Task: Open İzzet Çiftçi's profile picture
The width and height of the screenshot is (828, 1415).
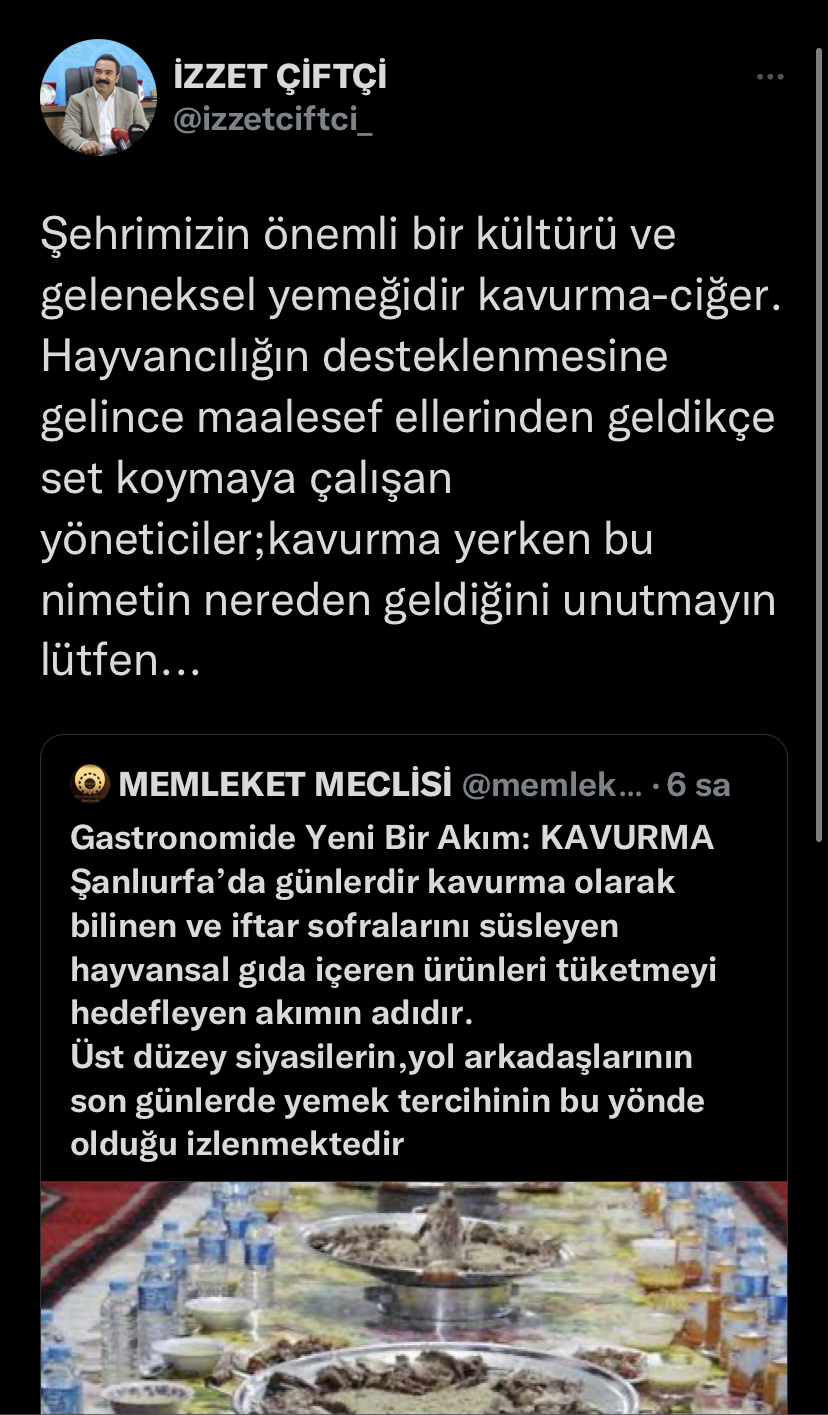Action: 98,99
